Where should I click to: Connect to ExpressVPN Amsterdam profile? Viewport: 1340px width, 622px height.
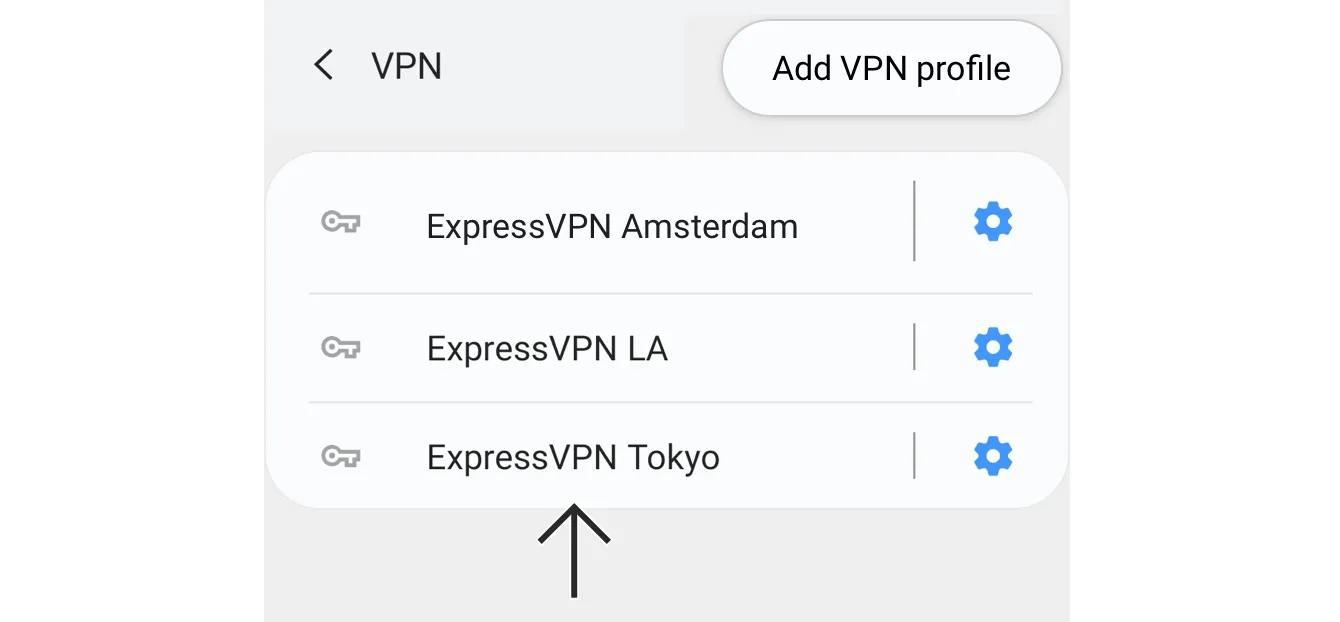[611, 227]
